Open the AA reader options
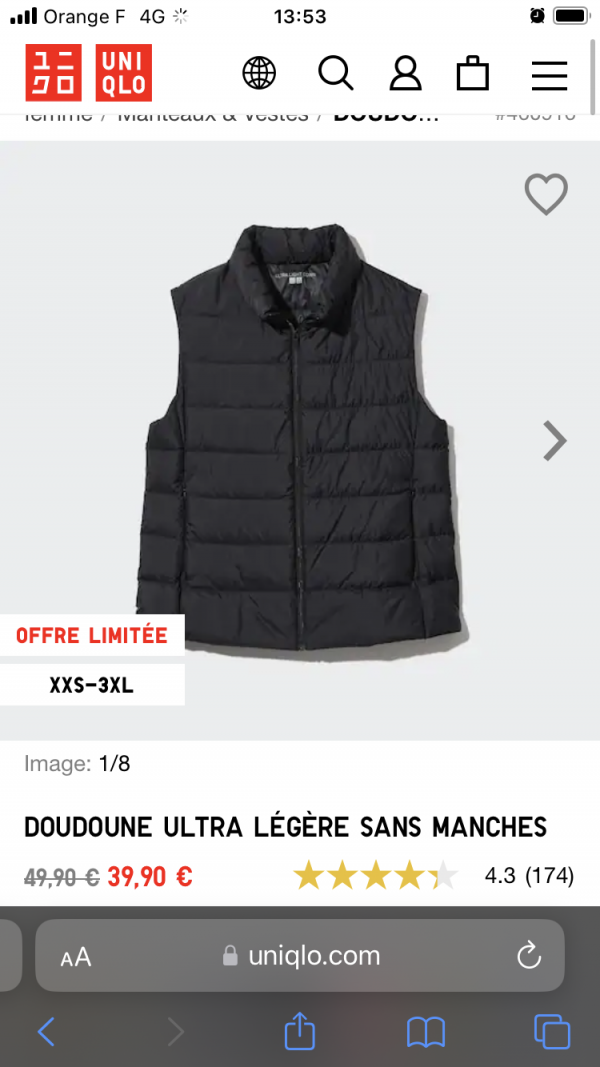The width and height of the screenshot is (600, 1067). pyautogui.click(x=76, y=957)
